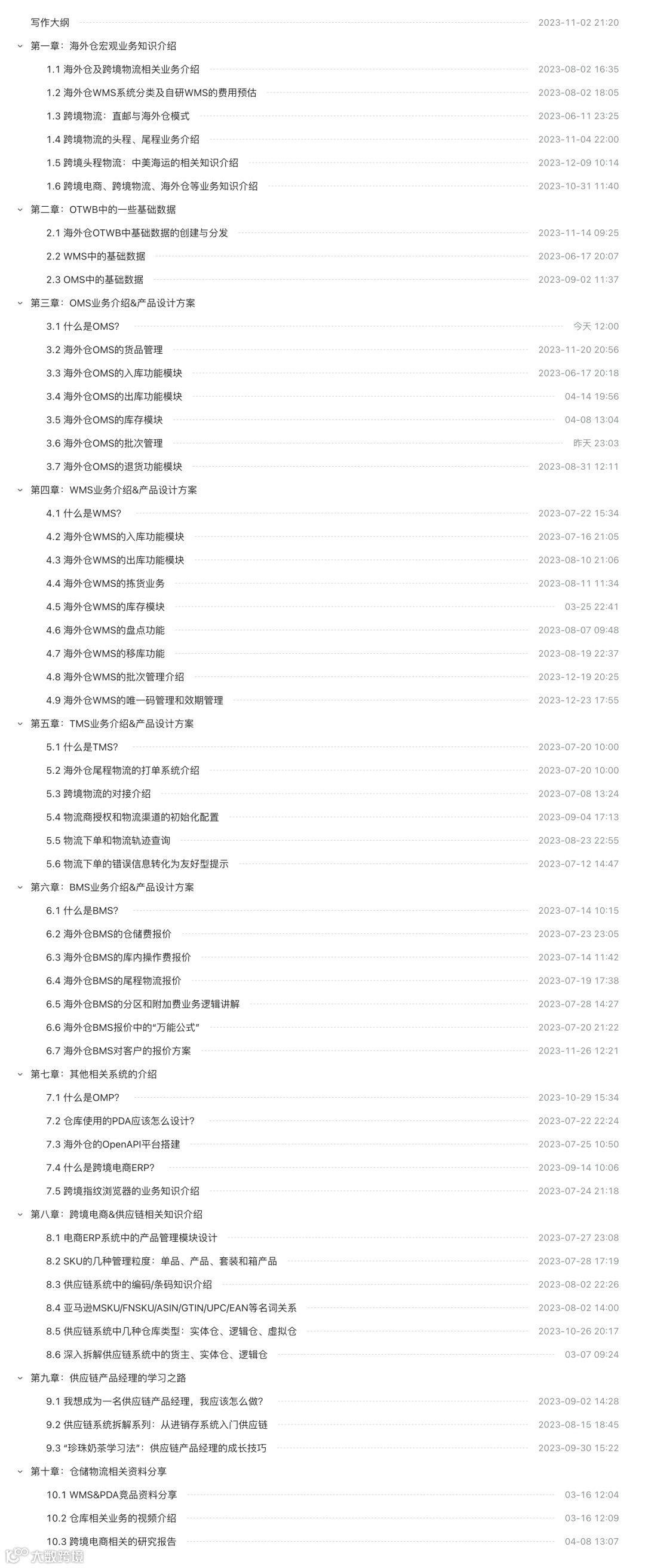Collapse the 第五章 TMS chapter
The height and width of the screenshot is (1568, 645).
point(20,724)
